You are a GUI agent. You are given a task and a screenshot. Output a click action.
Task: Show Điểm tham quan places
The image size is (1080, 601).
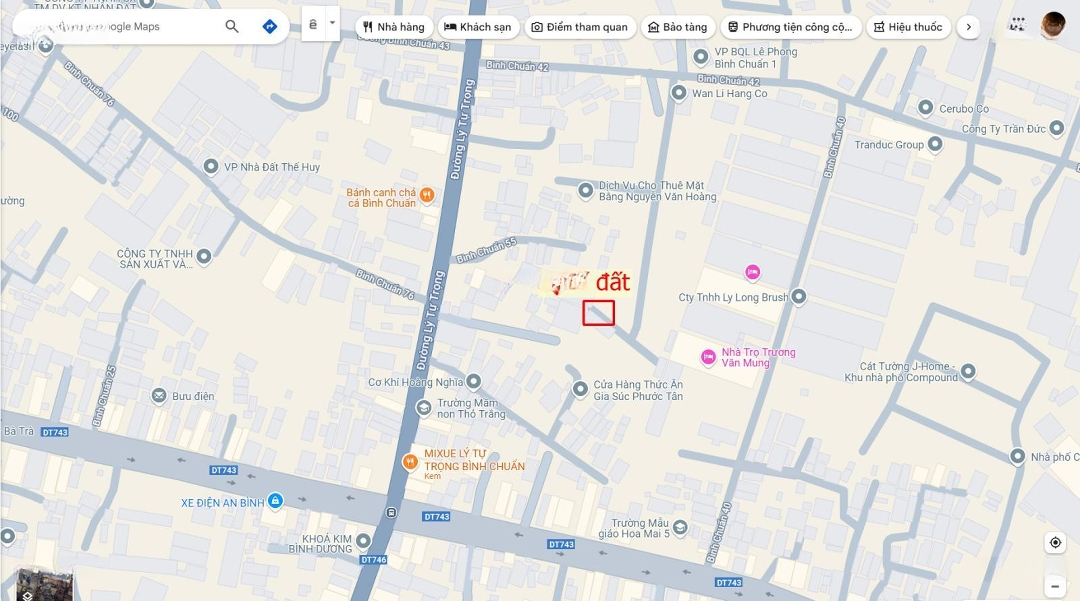581,27
